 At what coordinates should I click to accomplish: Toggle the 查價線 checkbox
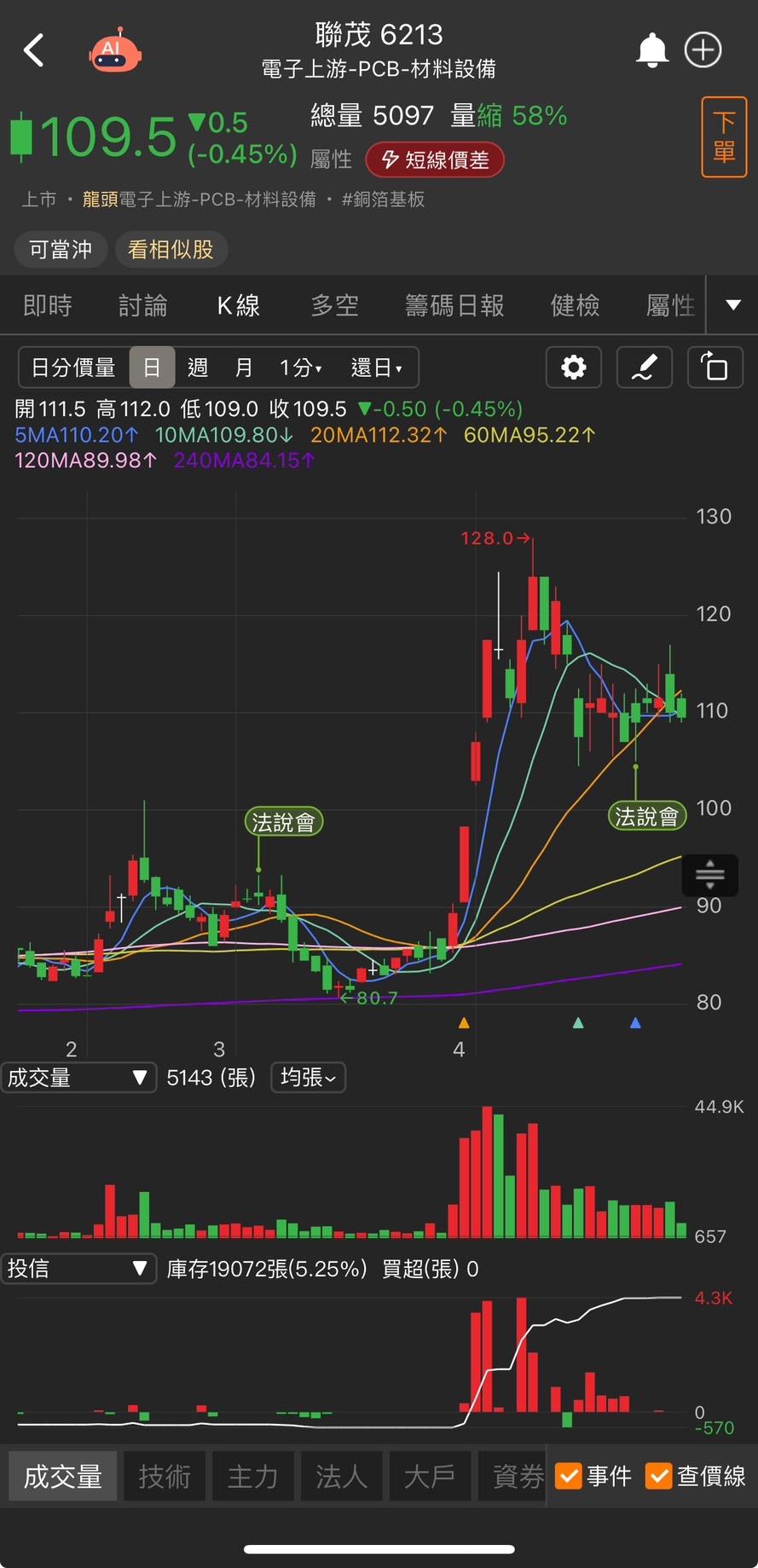(659, 1476)
